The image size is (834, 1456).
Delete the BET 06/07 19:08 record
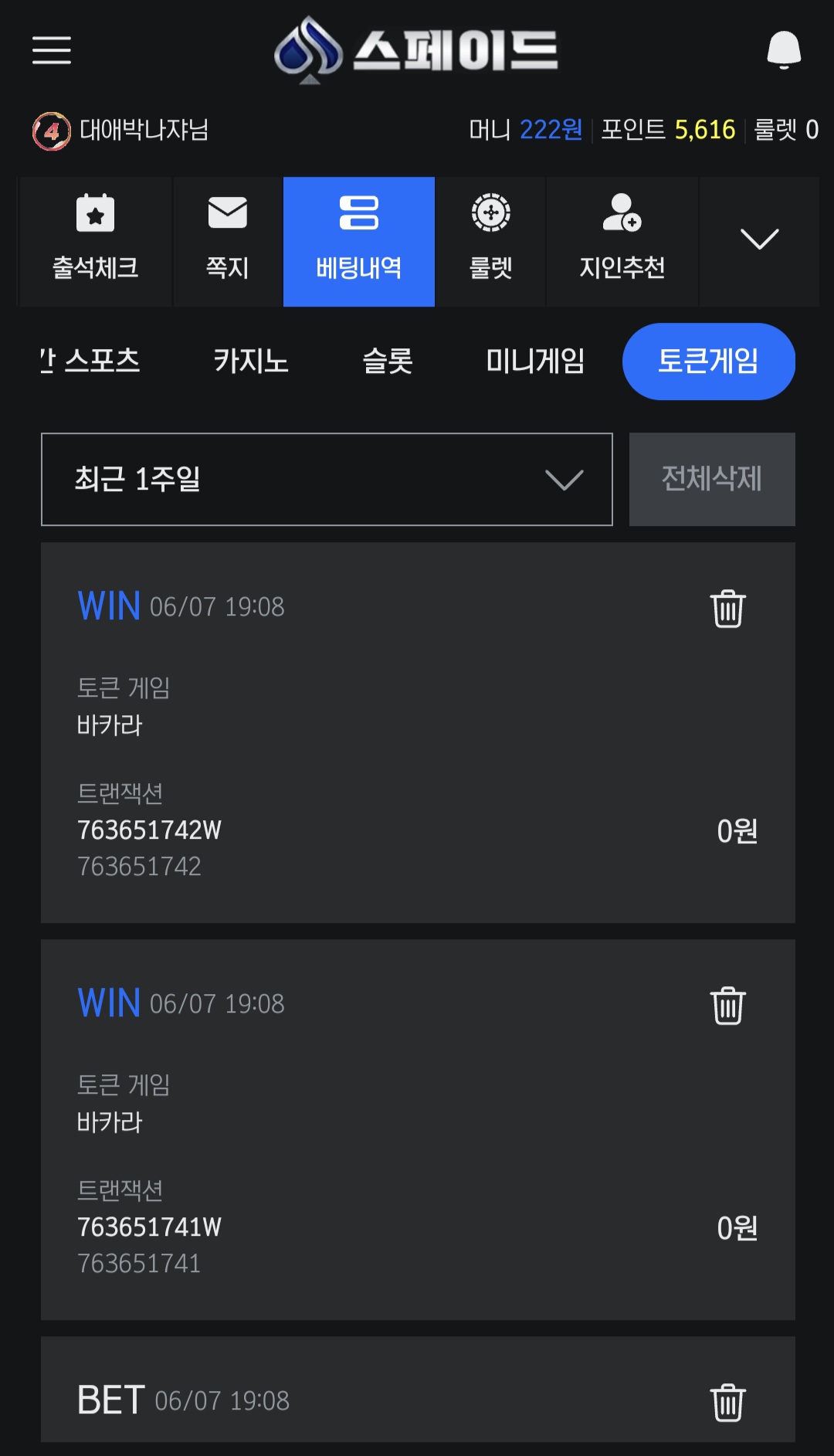click(x=727, y=1403)
